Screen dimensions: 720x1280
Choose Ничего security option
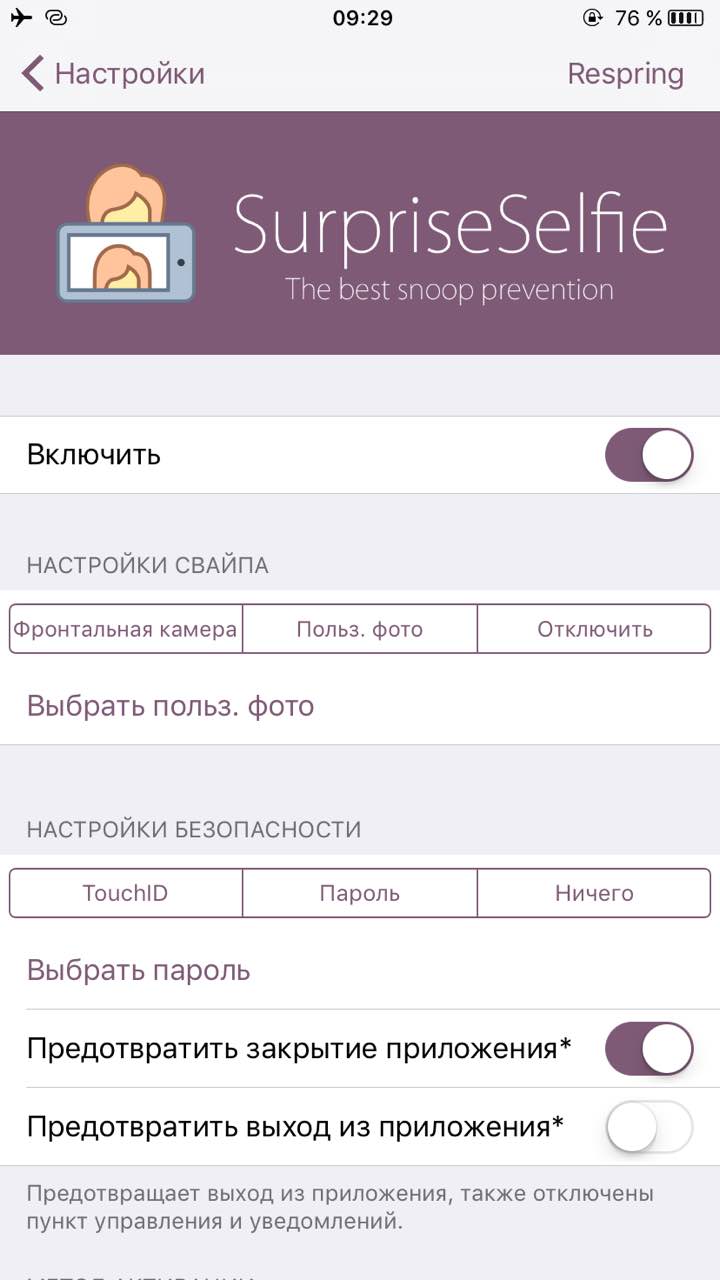tap(594, 893)
